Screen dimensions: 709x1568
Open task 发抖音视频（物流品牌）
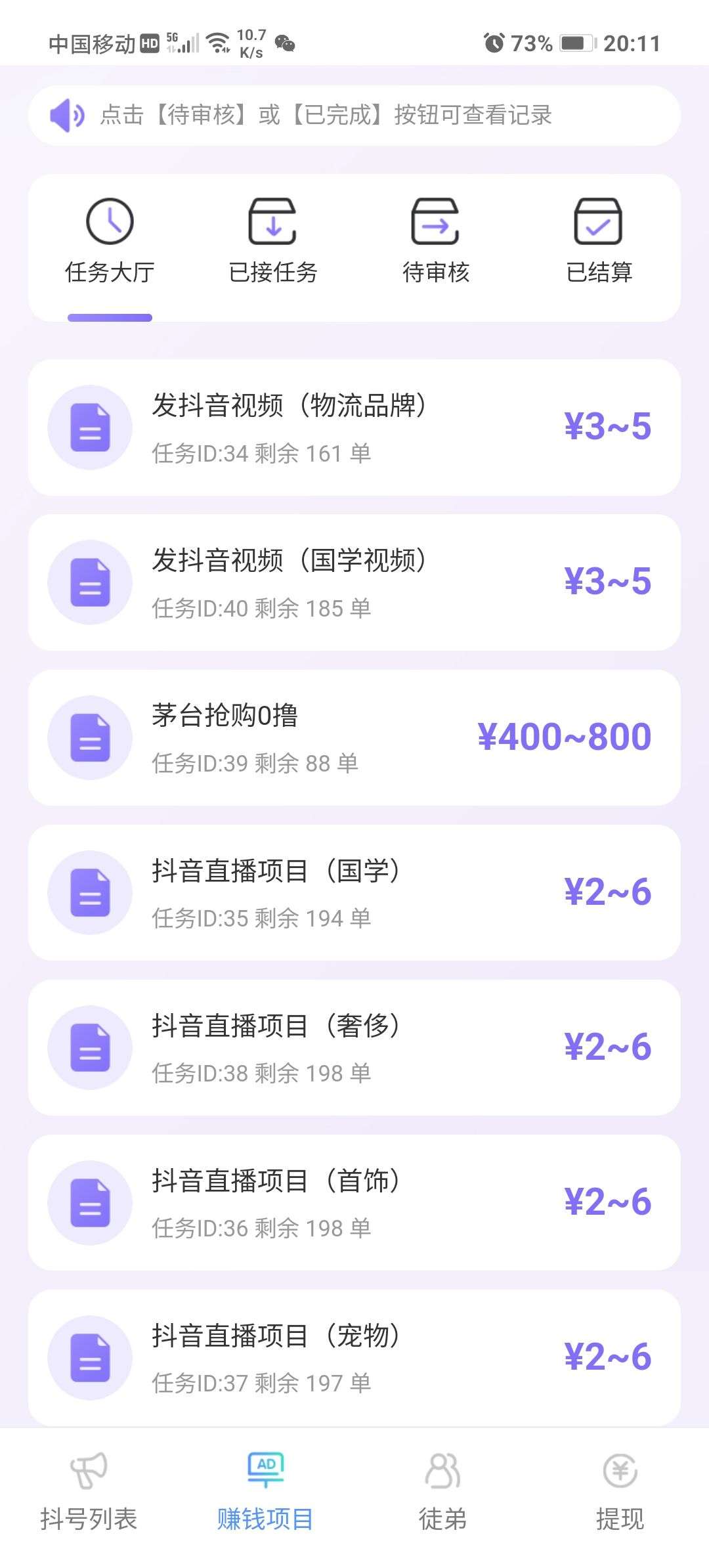(354, 427)
